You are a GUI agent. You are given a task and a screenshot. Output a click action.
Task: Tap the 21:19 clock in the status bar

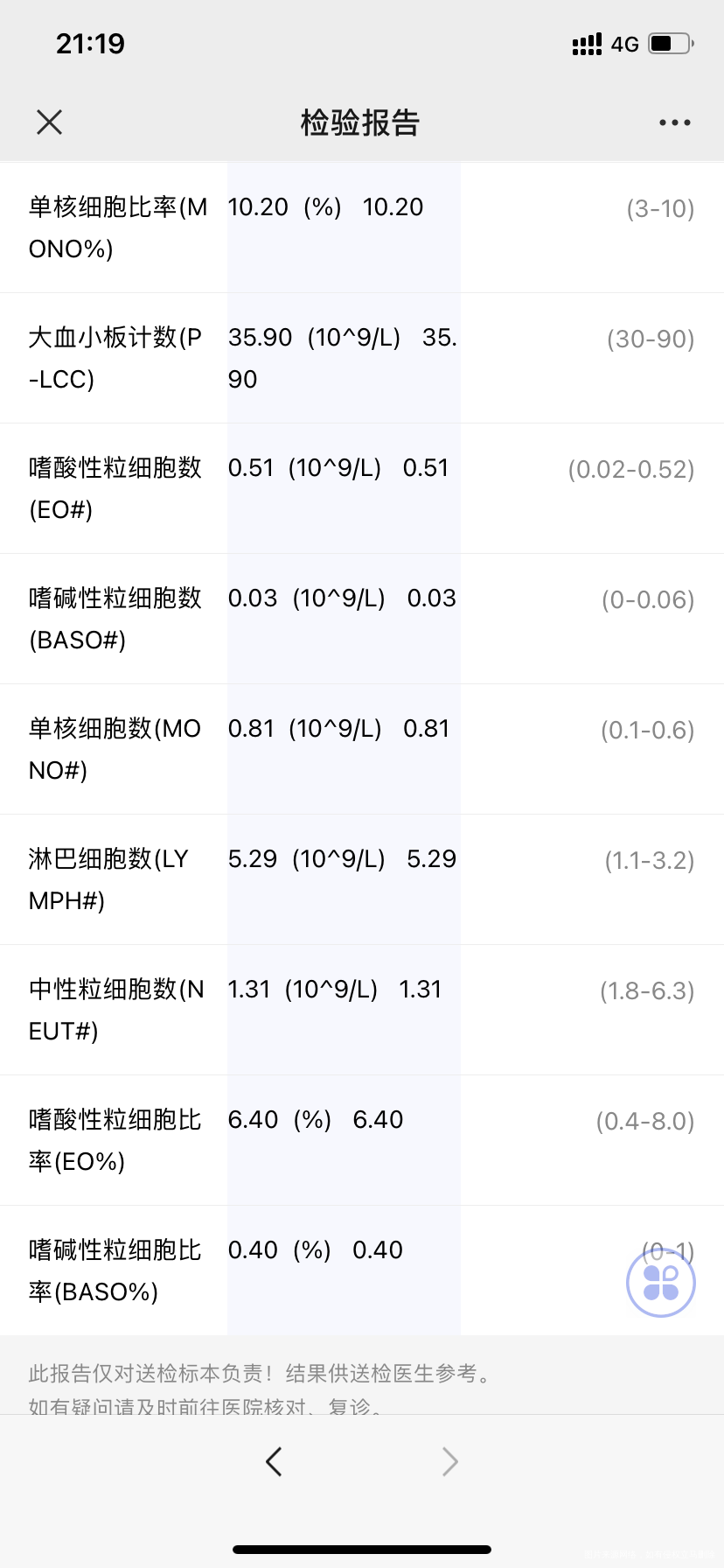click(x=88, y=43)
